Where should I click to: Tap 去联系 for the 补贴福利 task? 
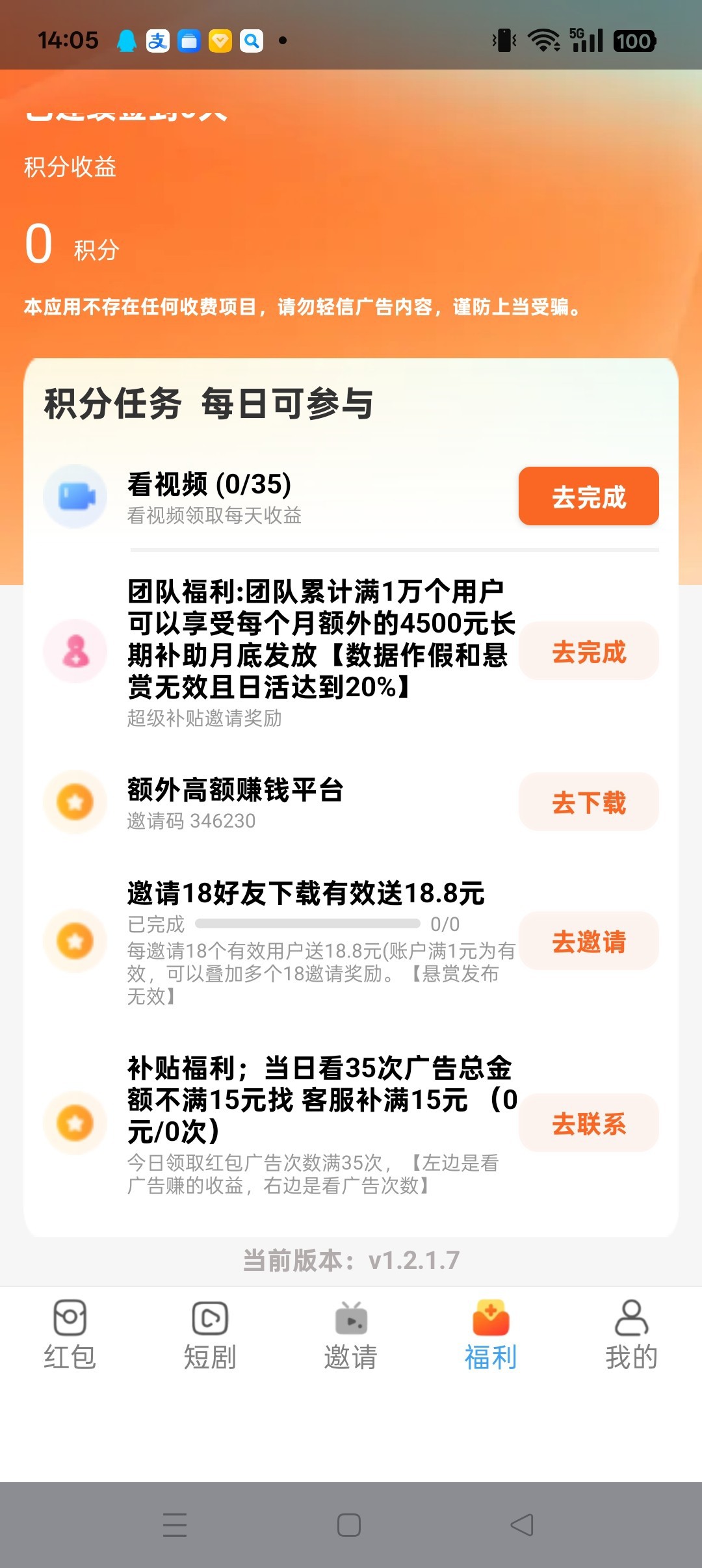coord(588,1123)
